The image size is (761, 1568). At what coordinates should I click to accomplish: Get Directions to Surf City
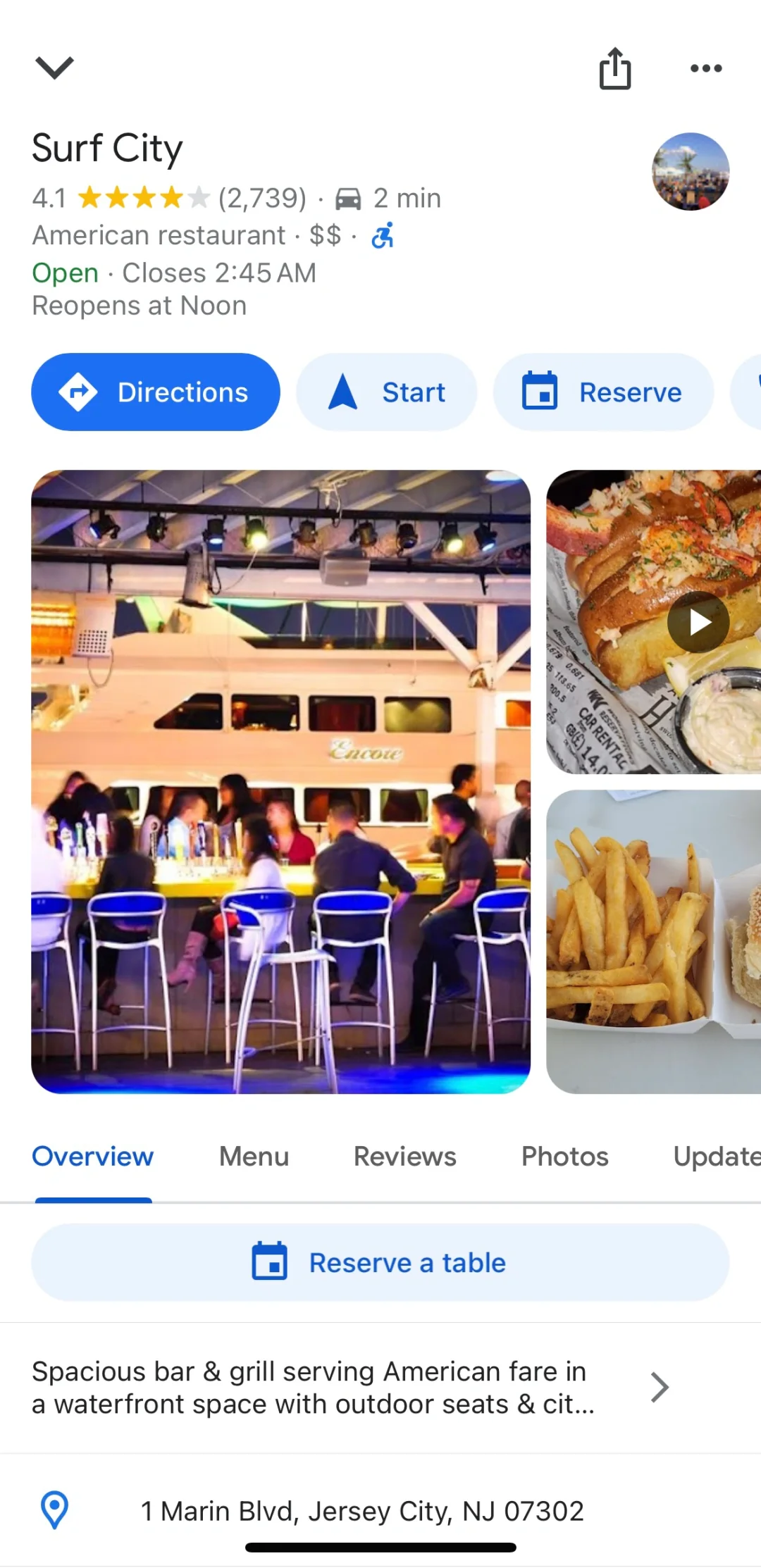(156, 392)
